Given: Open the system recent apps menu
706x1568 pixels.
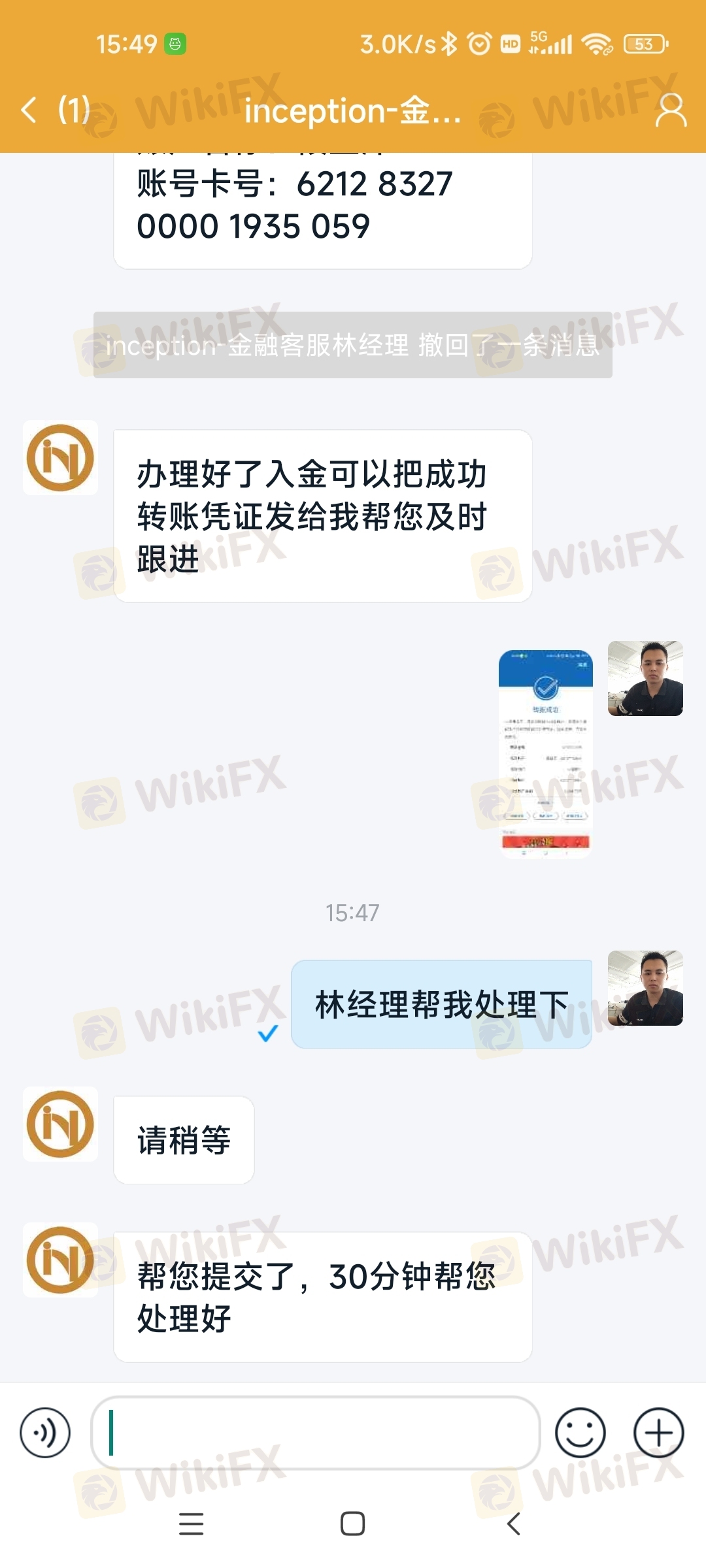Looking at the screenshot, I should [x=191, y=1524].
